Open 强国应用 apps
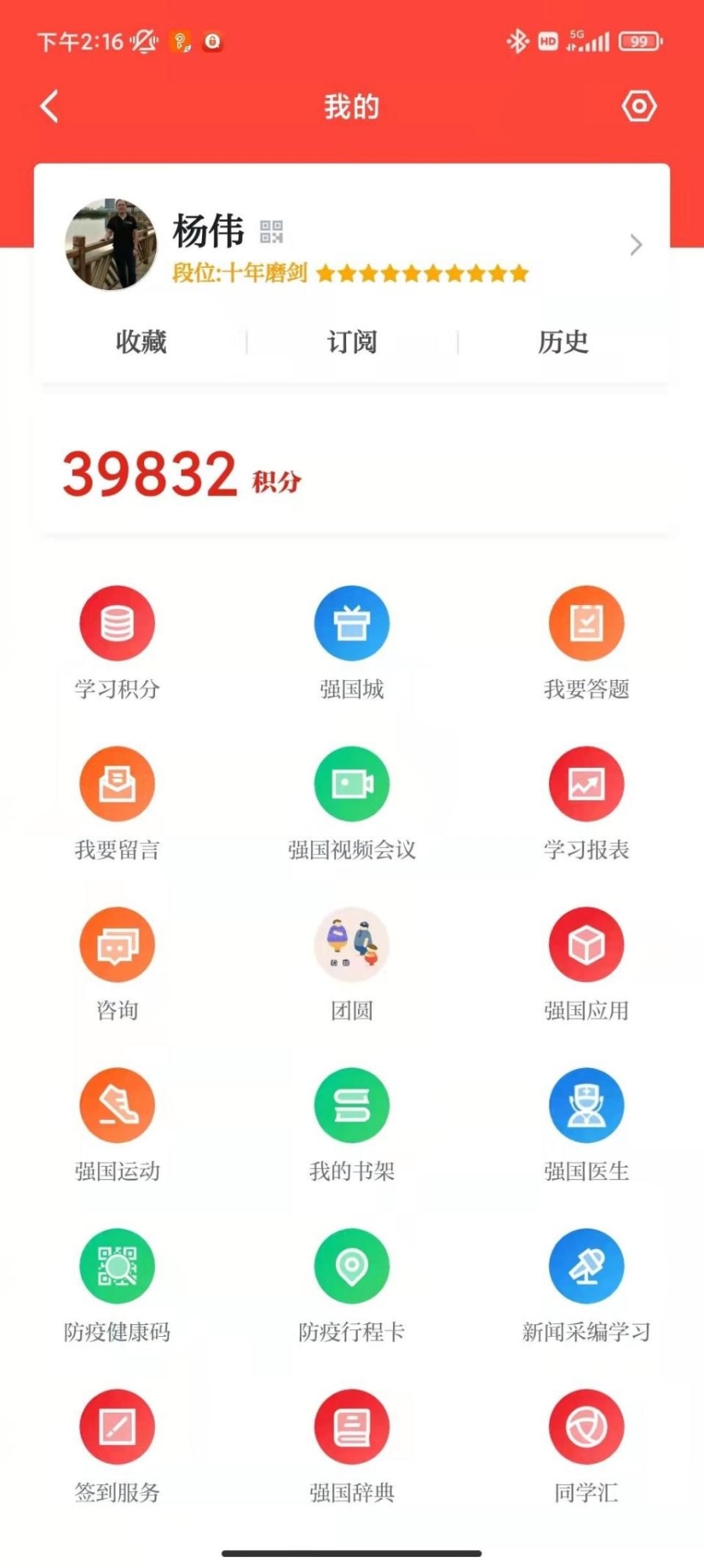704x1568 pixels. [586, 945]
